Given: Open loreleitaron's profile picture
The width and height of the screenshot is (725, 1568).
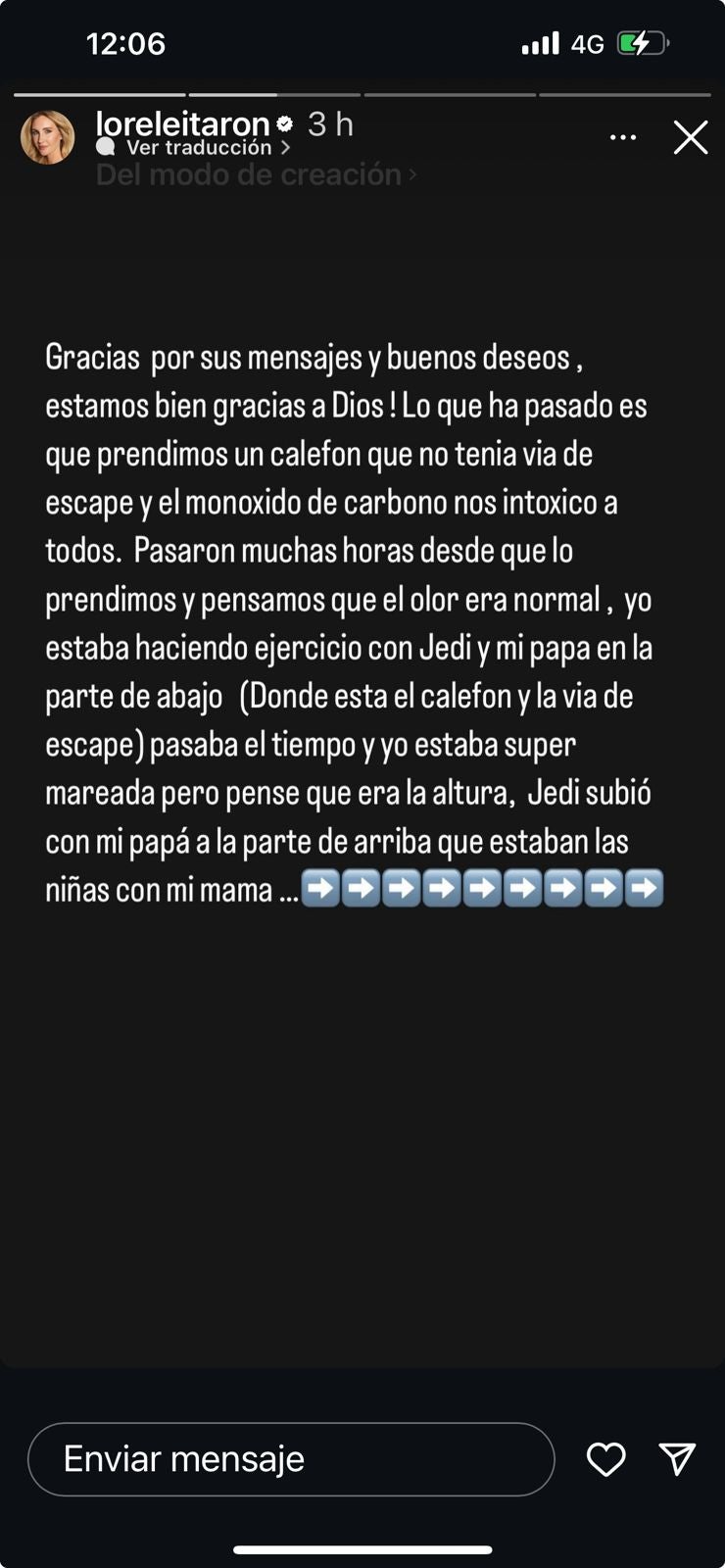Looking at the screenshot, I should click(47, 137).
